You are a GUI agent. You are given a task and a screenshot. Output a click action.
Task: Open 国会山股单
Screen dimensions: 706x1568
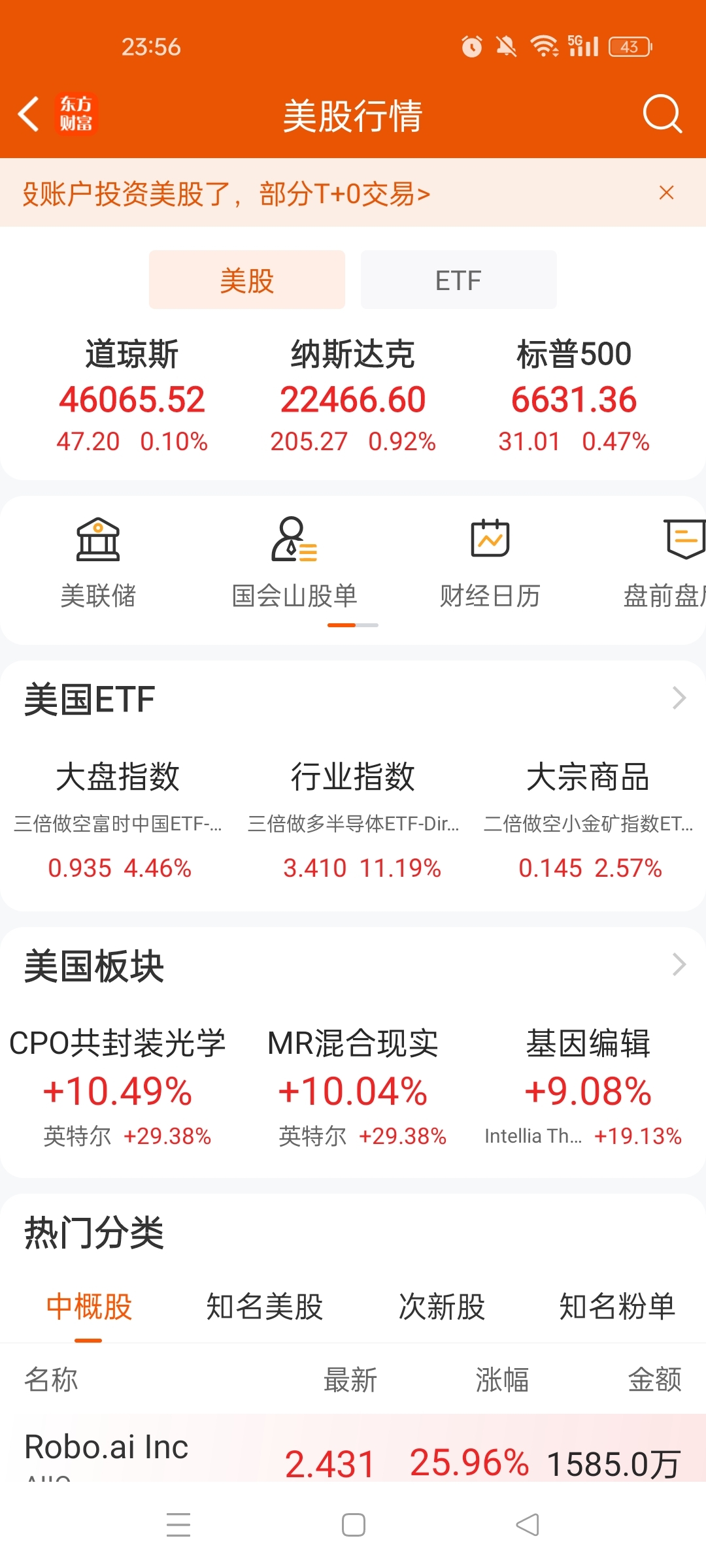(294, 563)
